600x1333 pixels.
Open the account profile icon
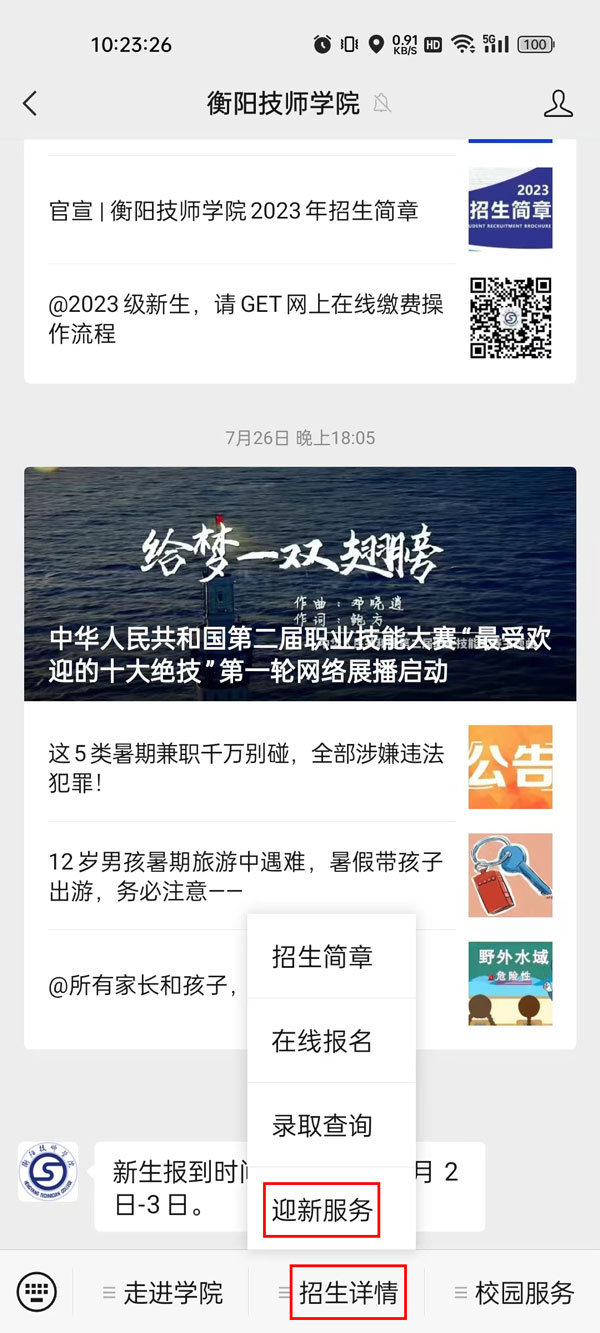[x=558, y=103]
